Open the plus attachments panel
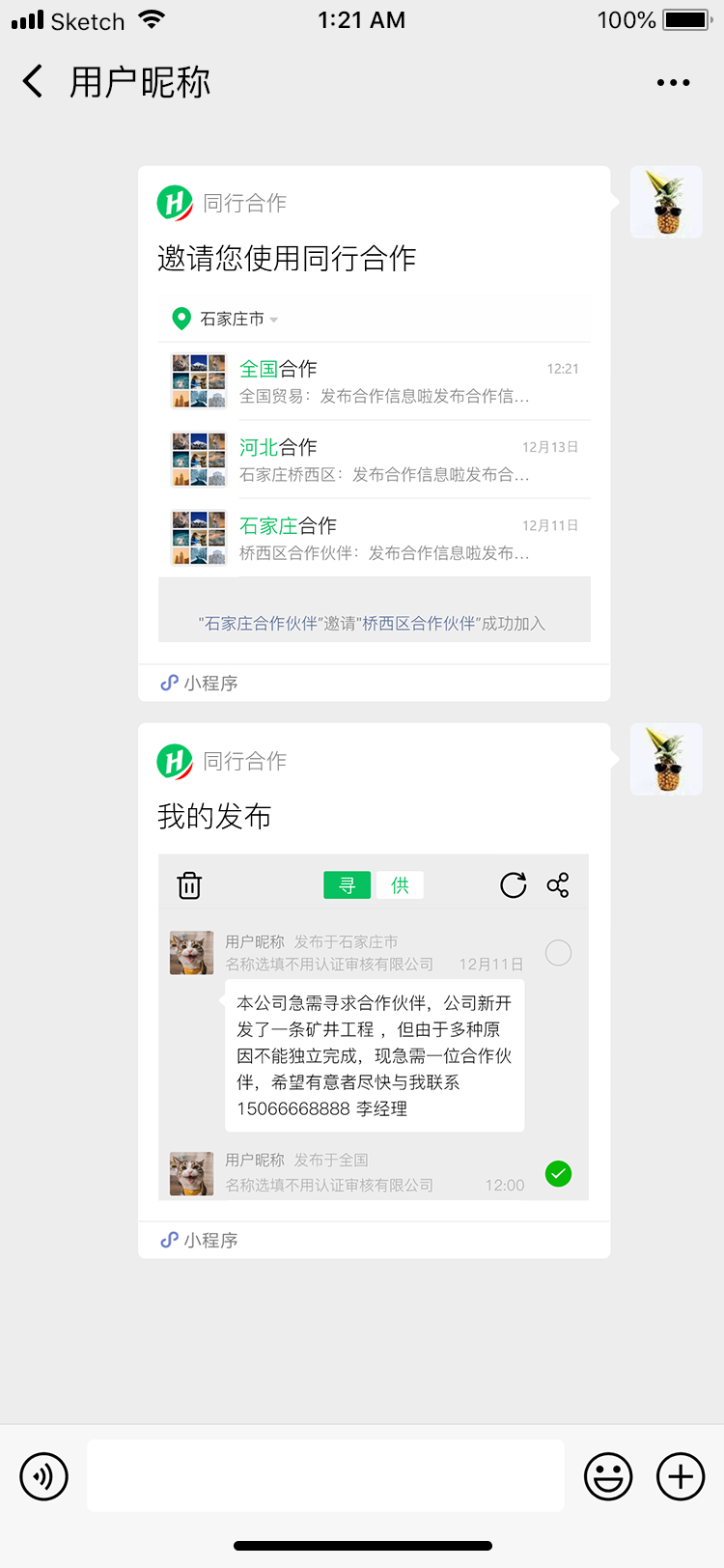The height and width of the screenshot is (1568, 724). pyautogui.click(x=681, y=1476)
